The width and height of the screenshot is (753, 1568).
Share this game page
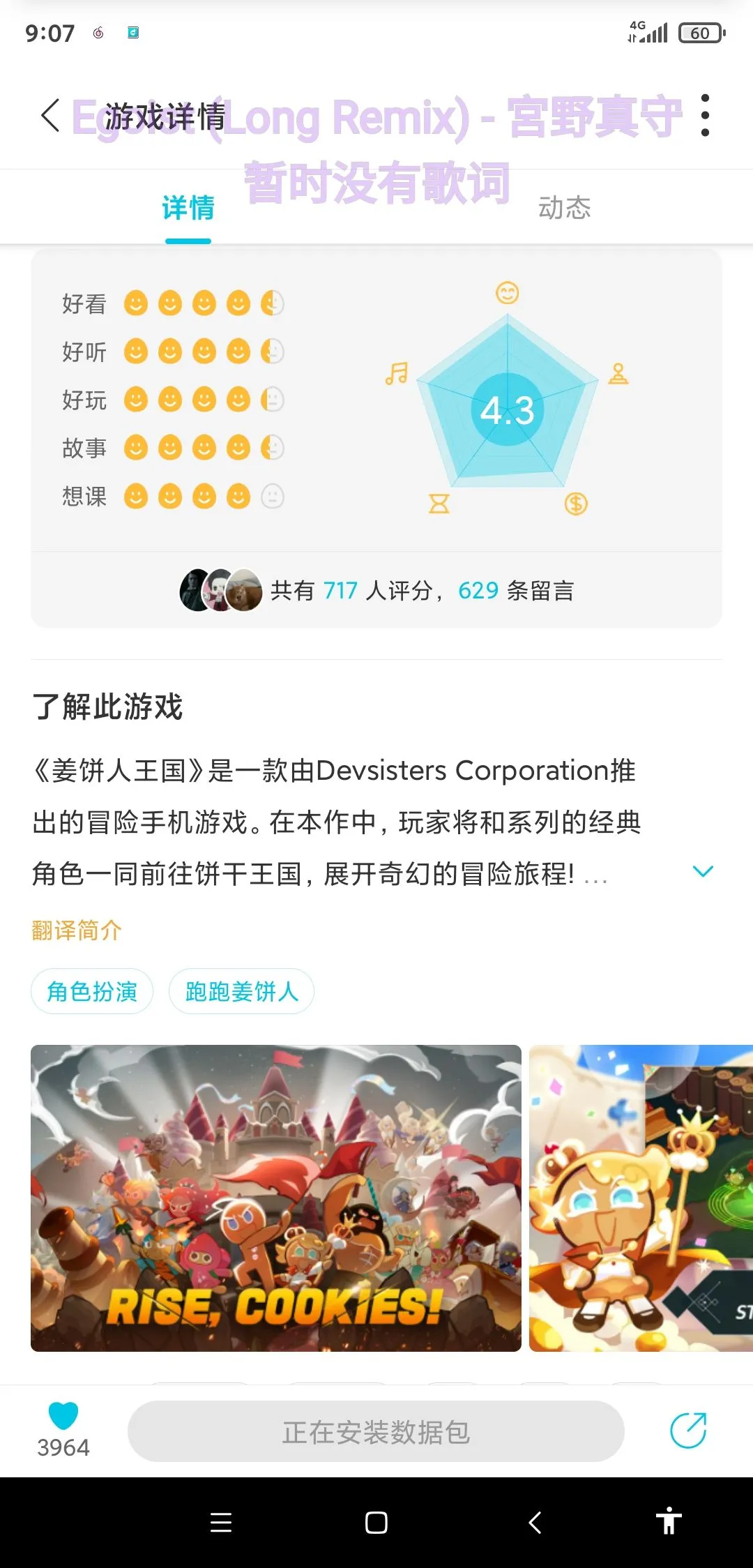point(688,1431)
